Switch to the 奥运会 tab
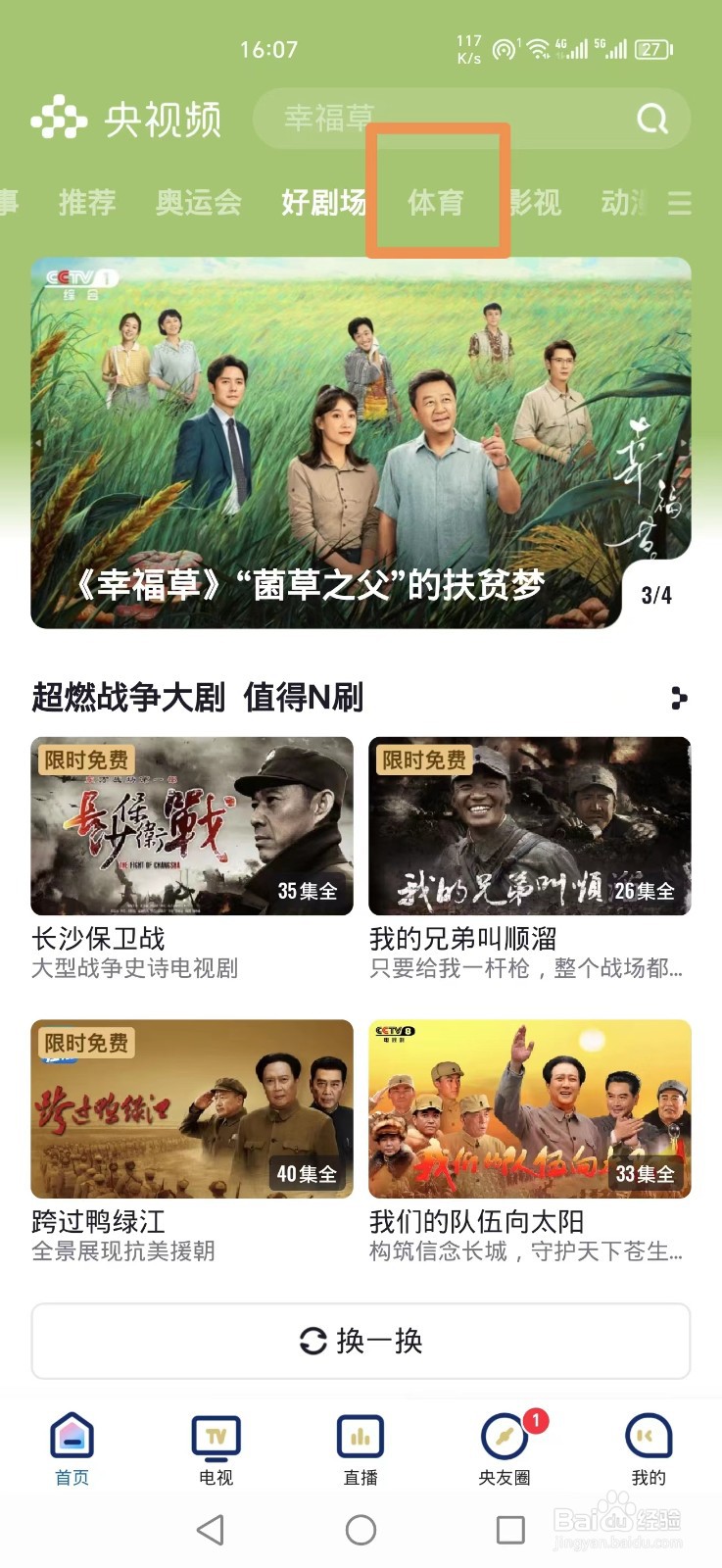722x1568 pixels. point(199,203)
